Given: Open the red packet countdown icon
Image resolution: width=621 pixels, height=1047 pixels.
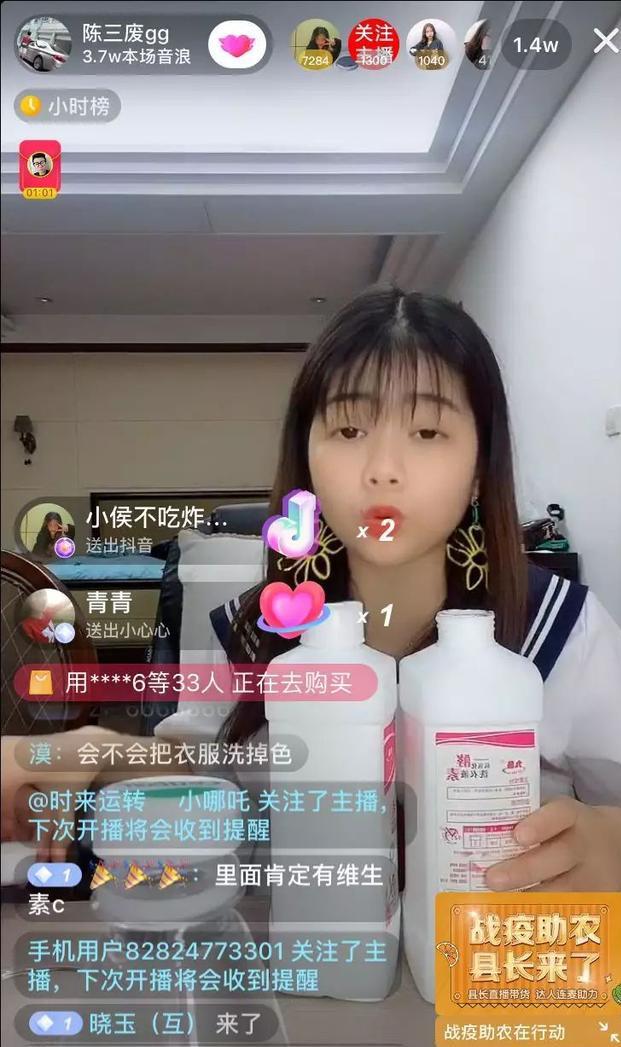Looking at the screenshot, I should coord(40,168).
